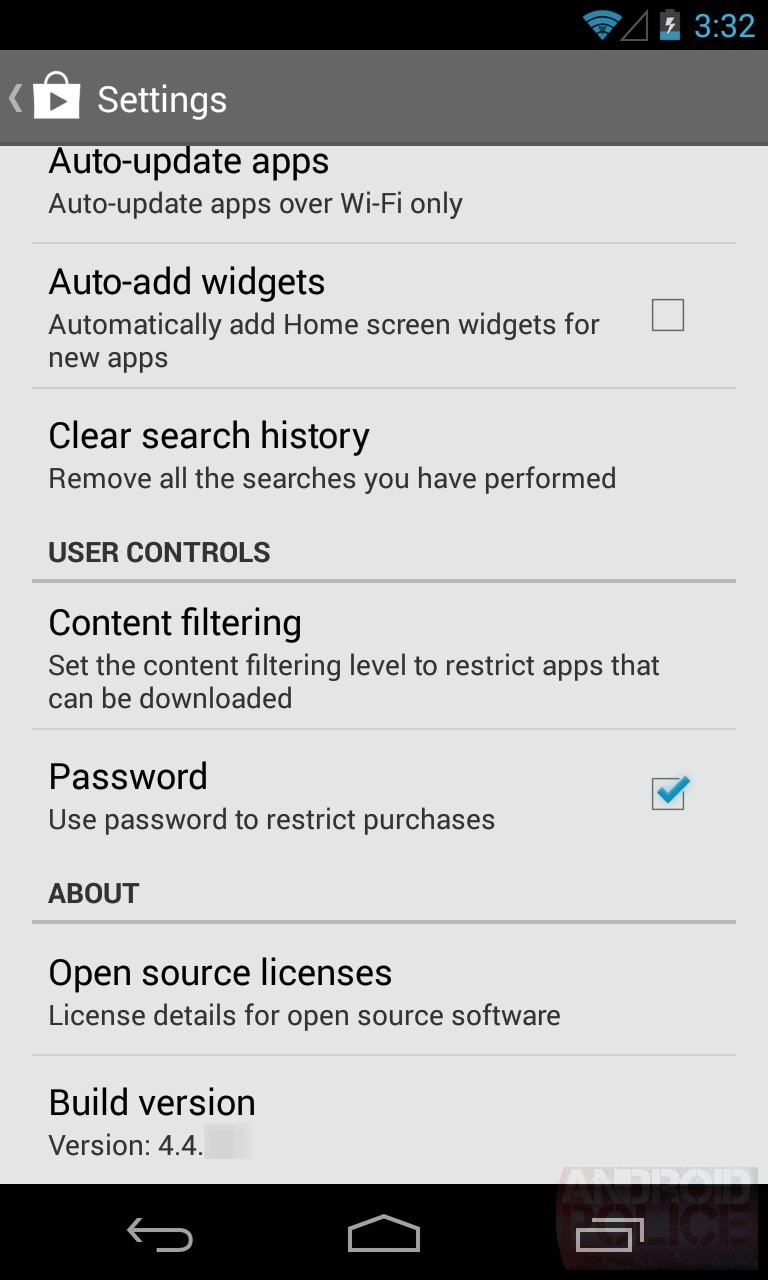This screenshot has height=1280, width=768.
Task: Uncheck the Password purchase restriction
Action: click(668, 794)
